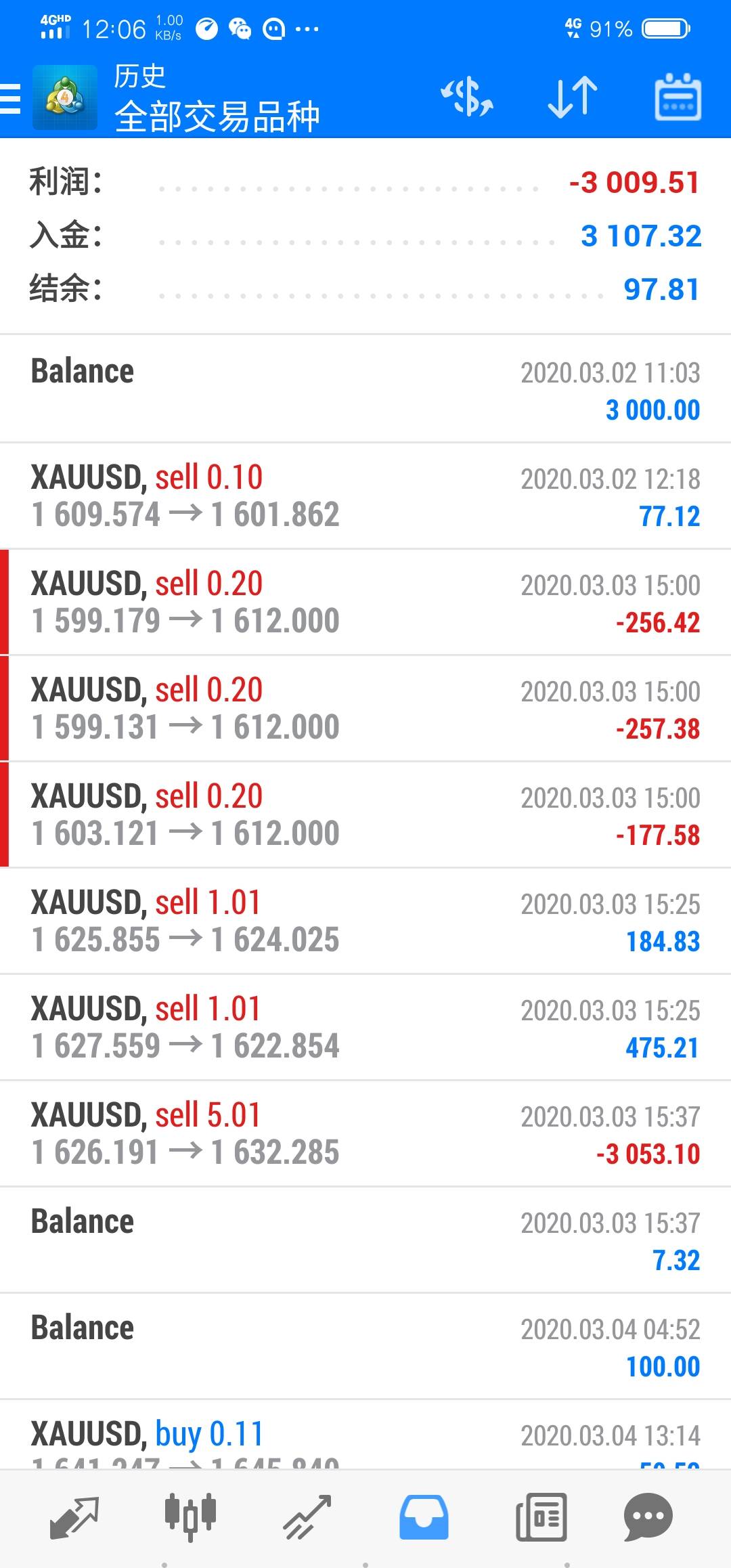This screenshot has height=1568, width=731.
Task: Open the Chat messages tab
Action: click(648, 1517)
